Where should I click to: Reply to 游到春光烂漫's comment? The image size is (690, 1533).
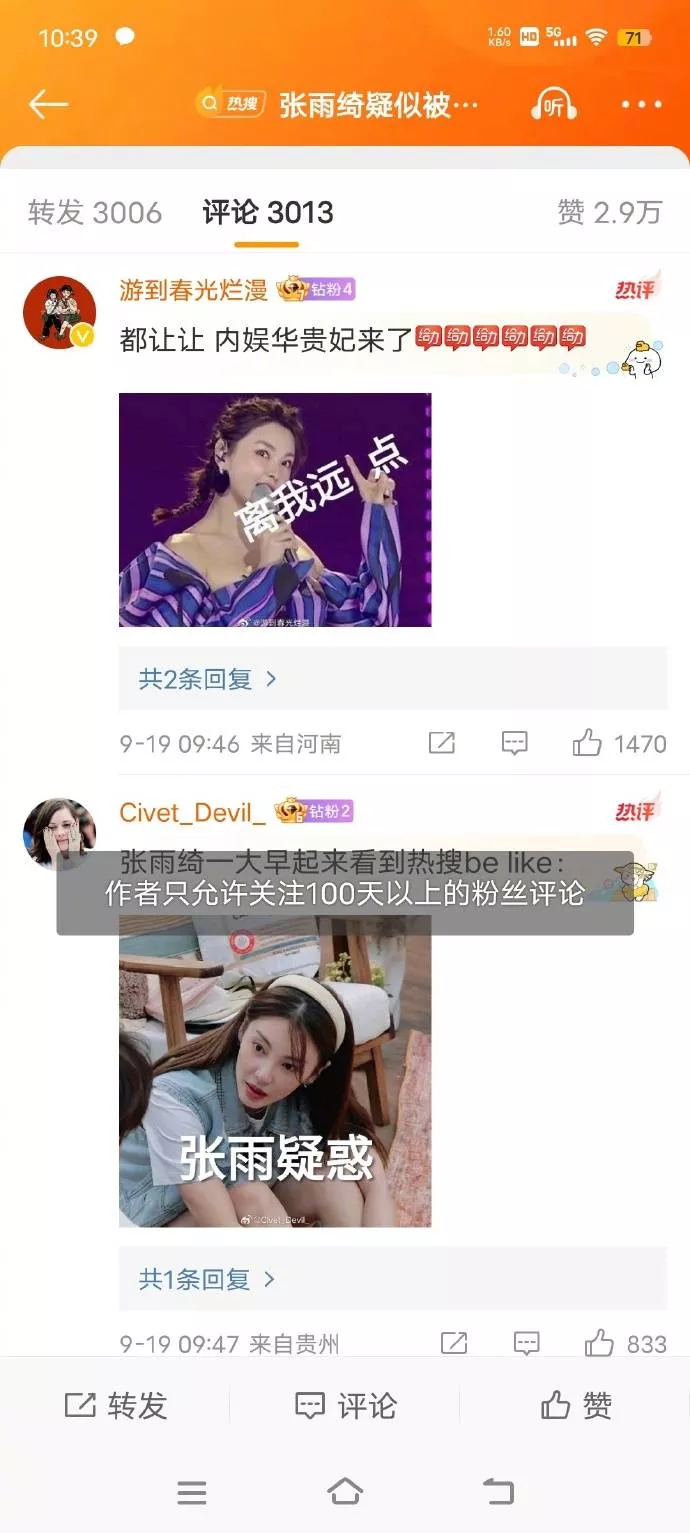[x=514, y=743]
